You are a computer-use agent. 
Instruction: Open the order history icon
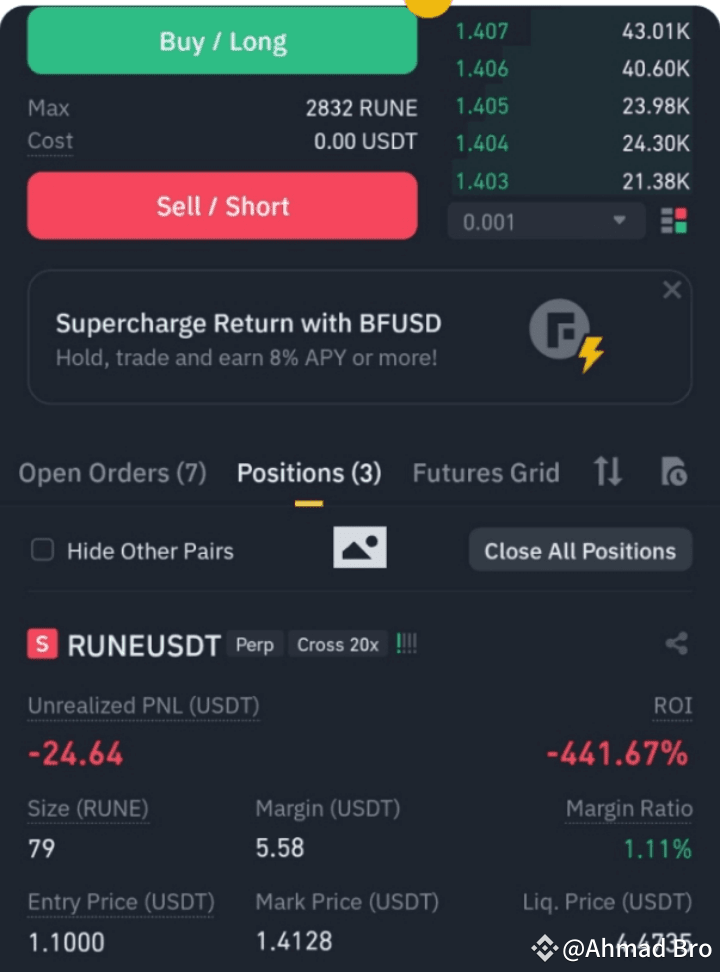tap(674, 473)
